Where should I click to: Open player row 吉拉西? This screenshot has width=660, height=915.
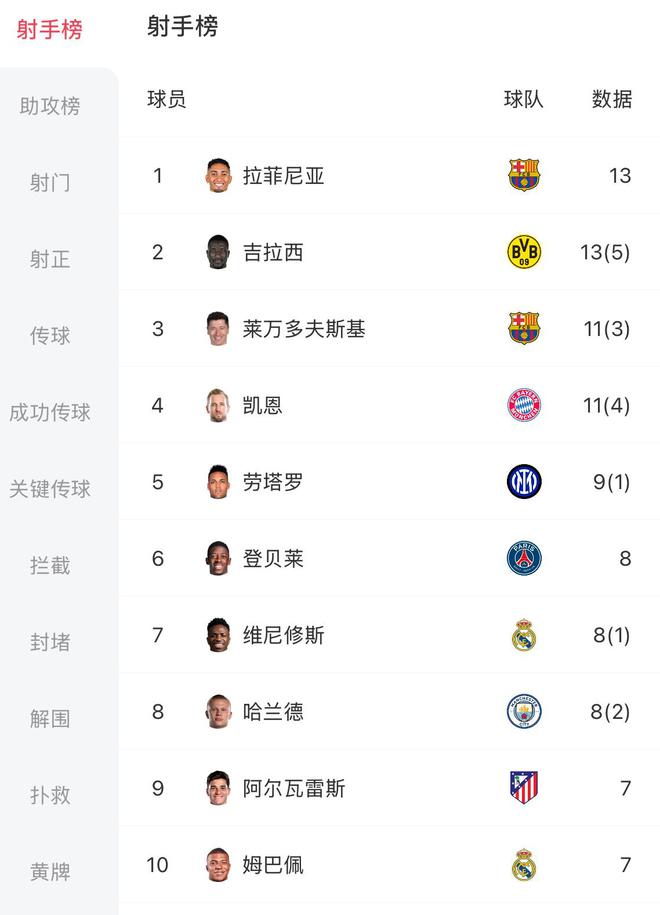click(272, 252)
